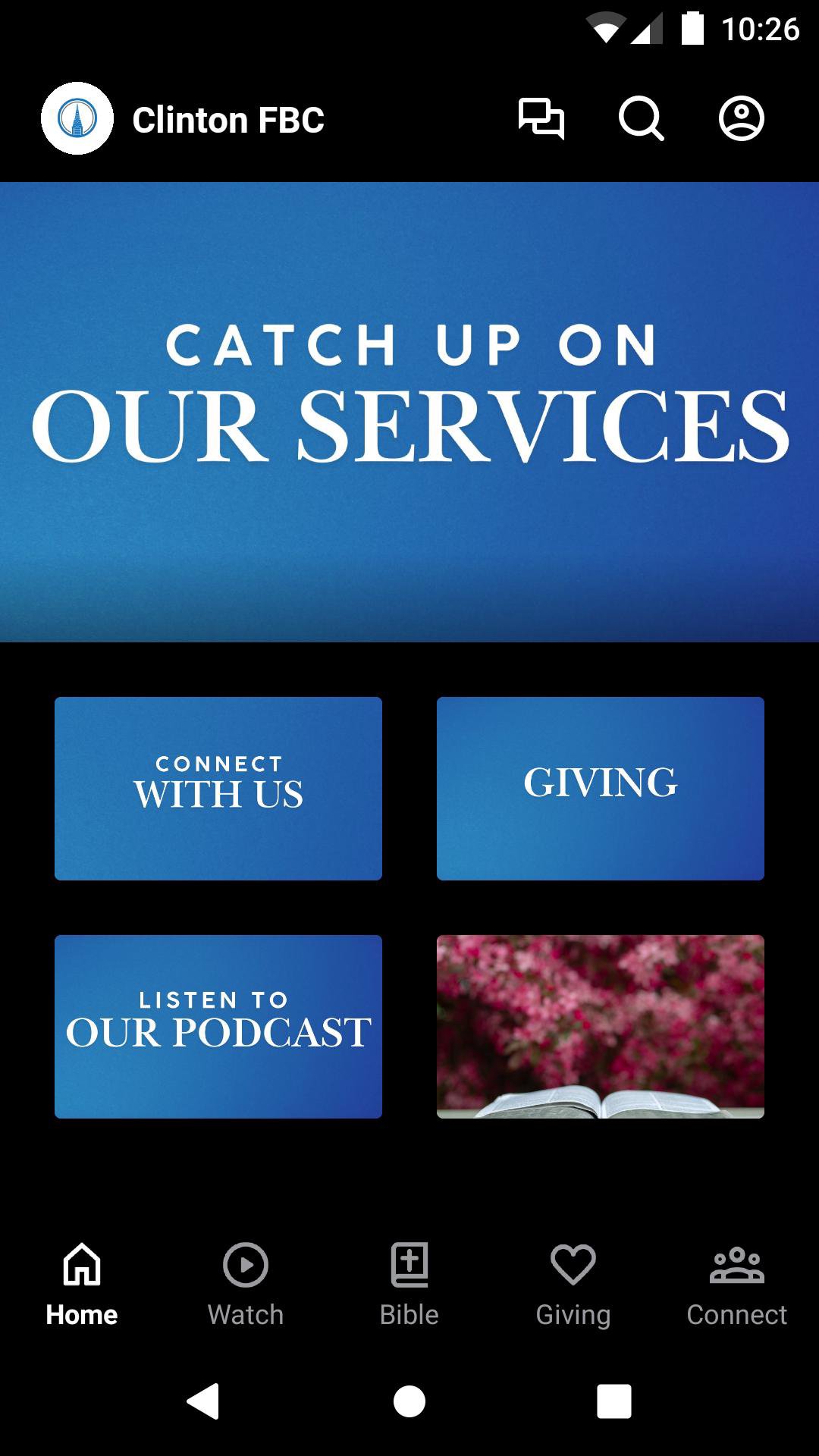This screenshot has width=819, height=1456.
Task: Open the Catch Up On Our Services banner
Action: 409,412
